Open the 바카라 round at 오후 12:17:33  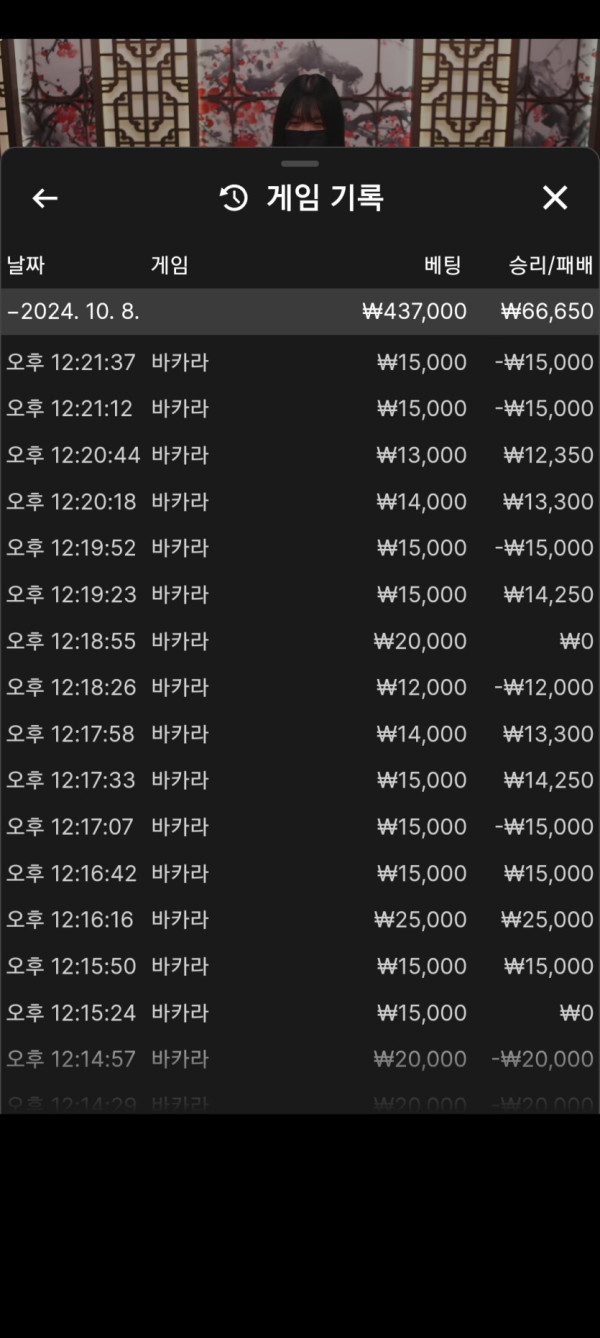point(300,781)
